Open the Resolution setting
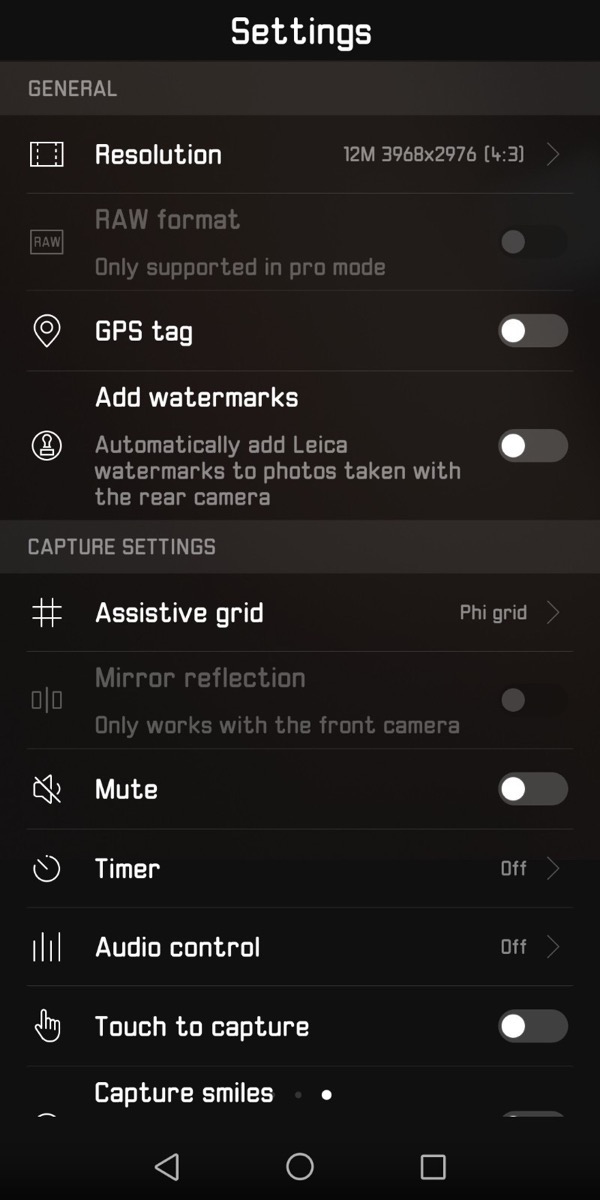600x1200 pixels. [300, 154]
